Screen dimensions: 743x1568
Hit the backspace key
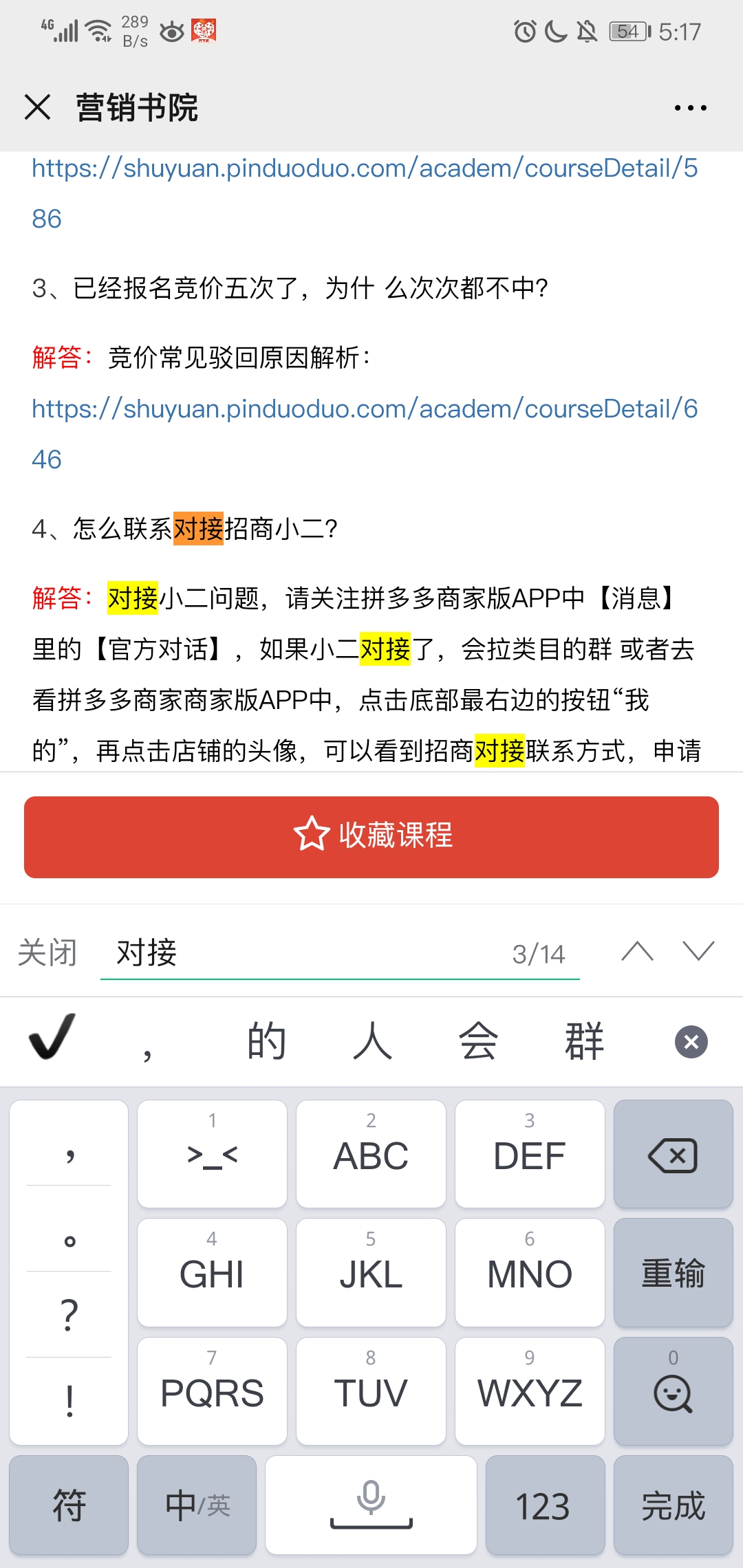(x=673, y=1155)
